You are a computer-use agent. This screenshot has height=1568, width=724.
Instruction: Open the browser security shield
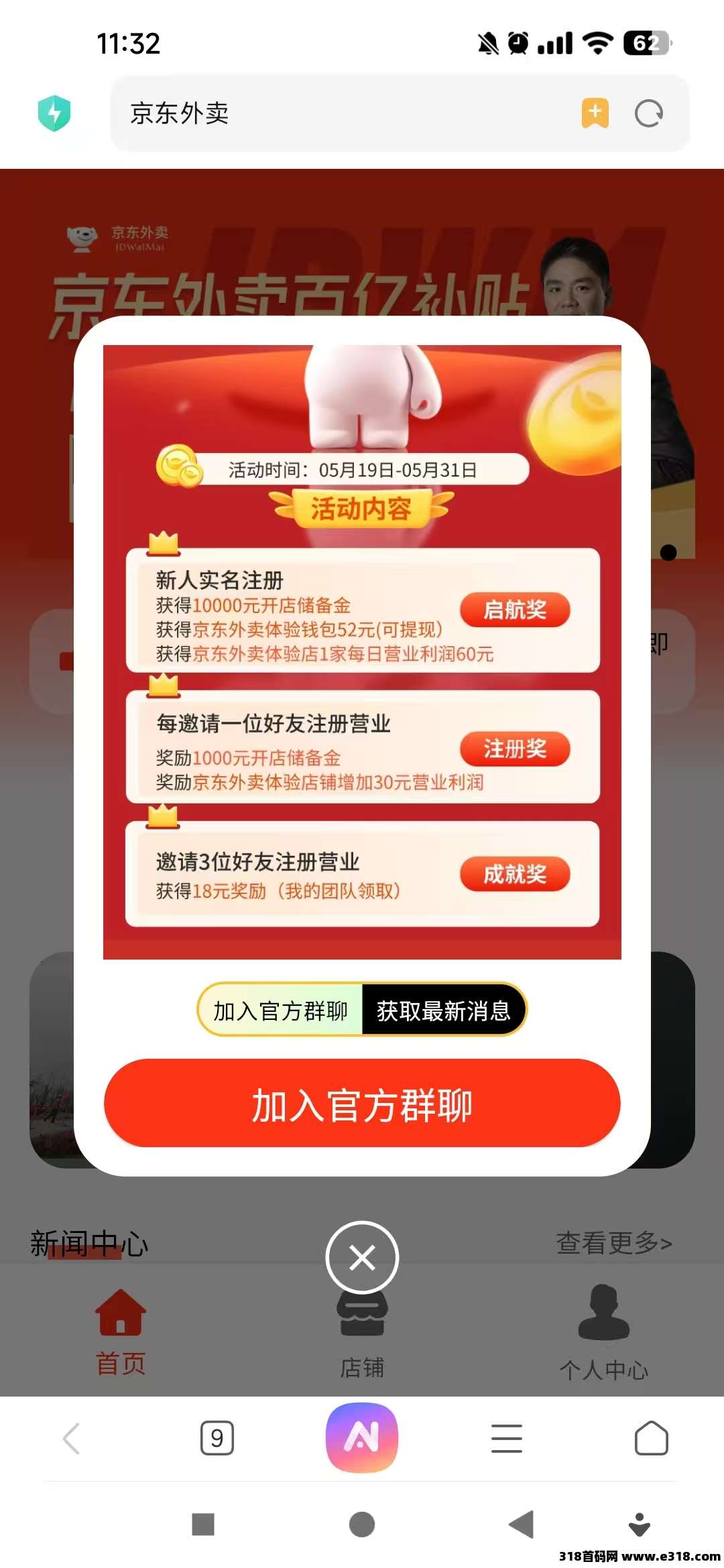tap(54, 113)
